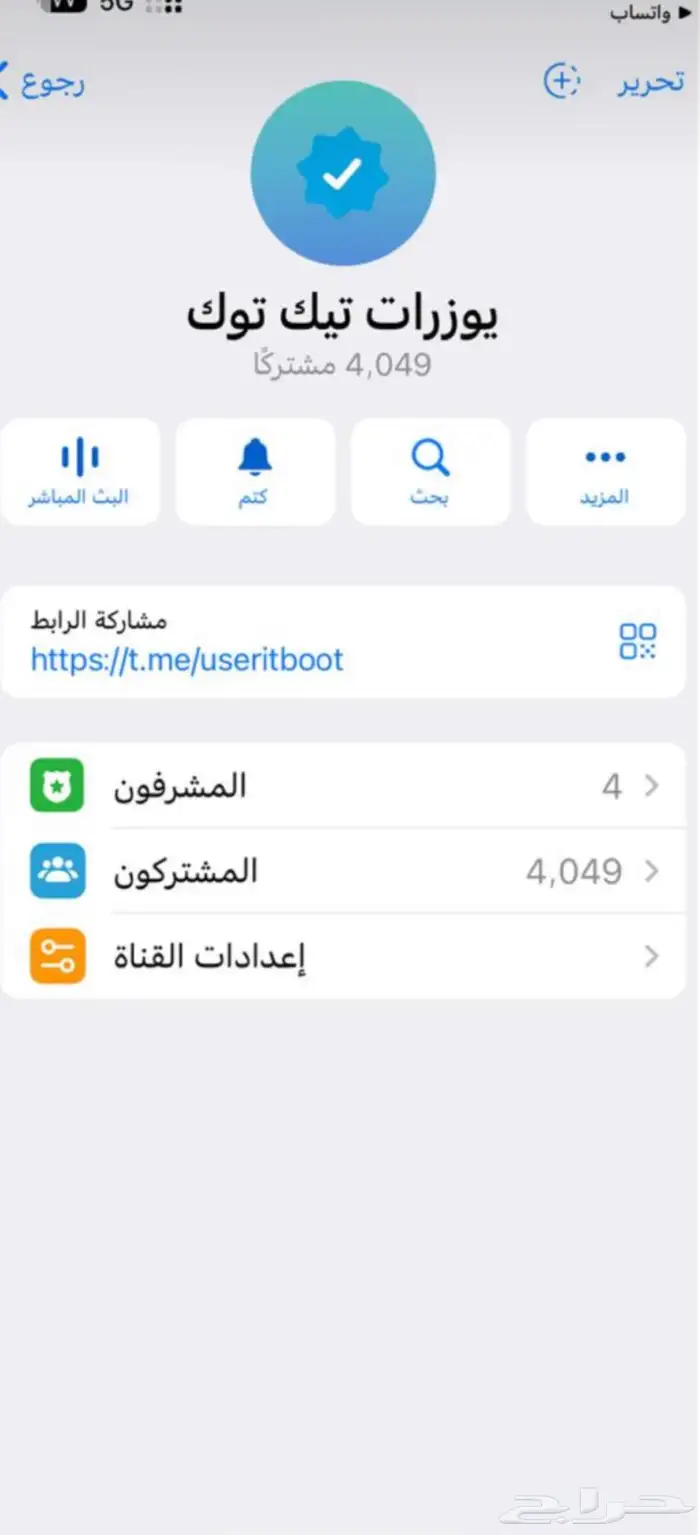This screenshot has height=1535, width=700.
Task: Open the t.me/useritboot share link
Action: click(x=187, y=659)
